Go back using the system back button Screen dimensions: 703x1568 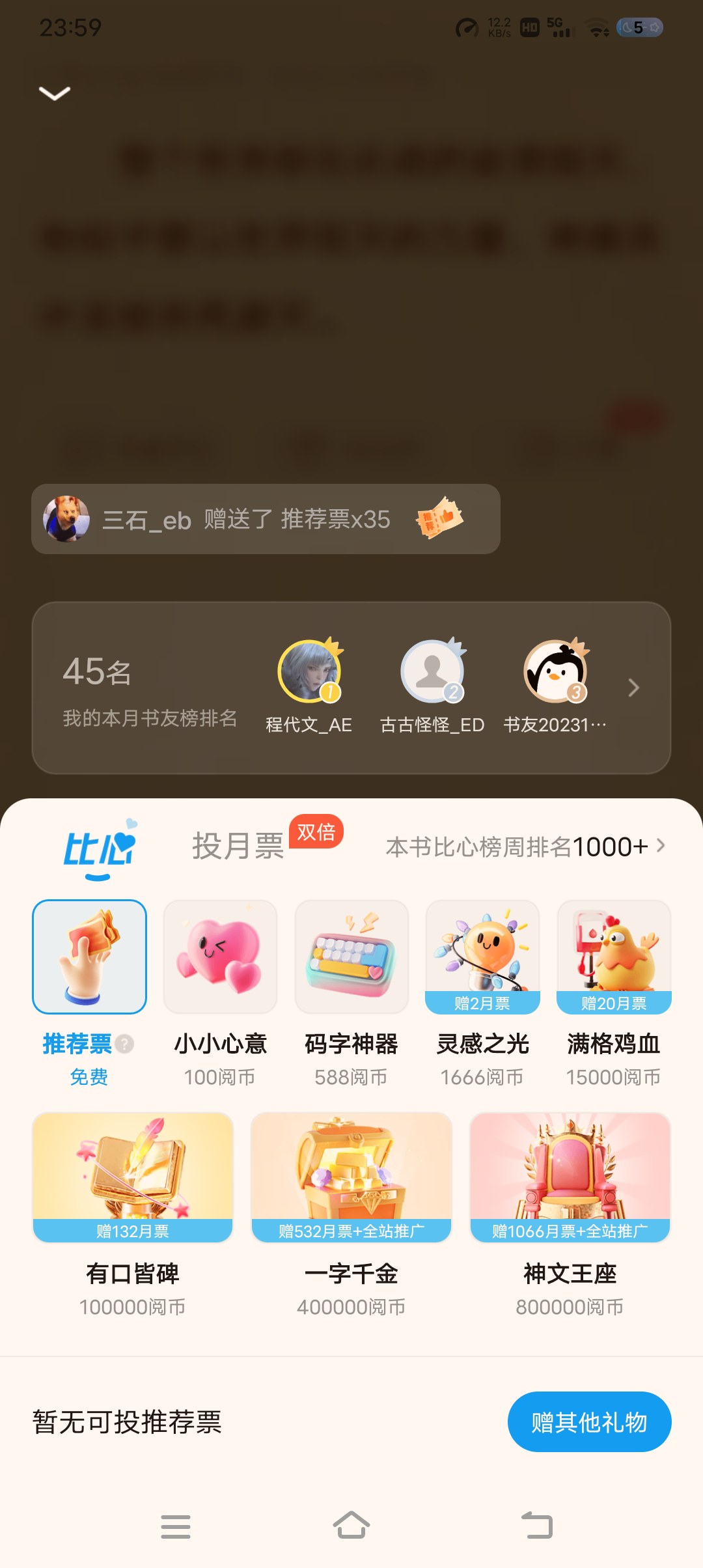coord(537,1526)
